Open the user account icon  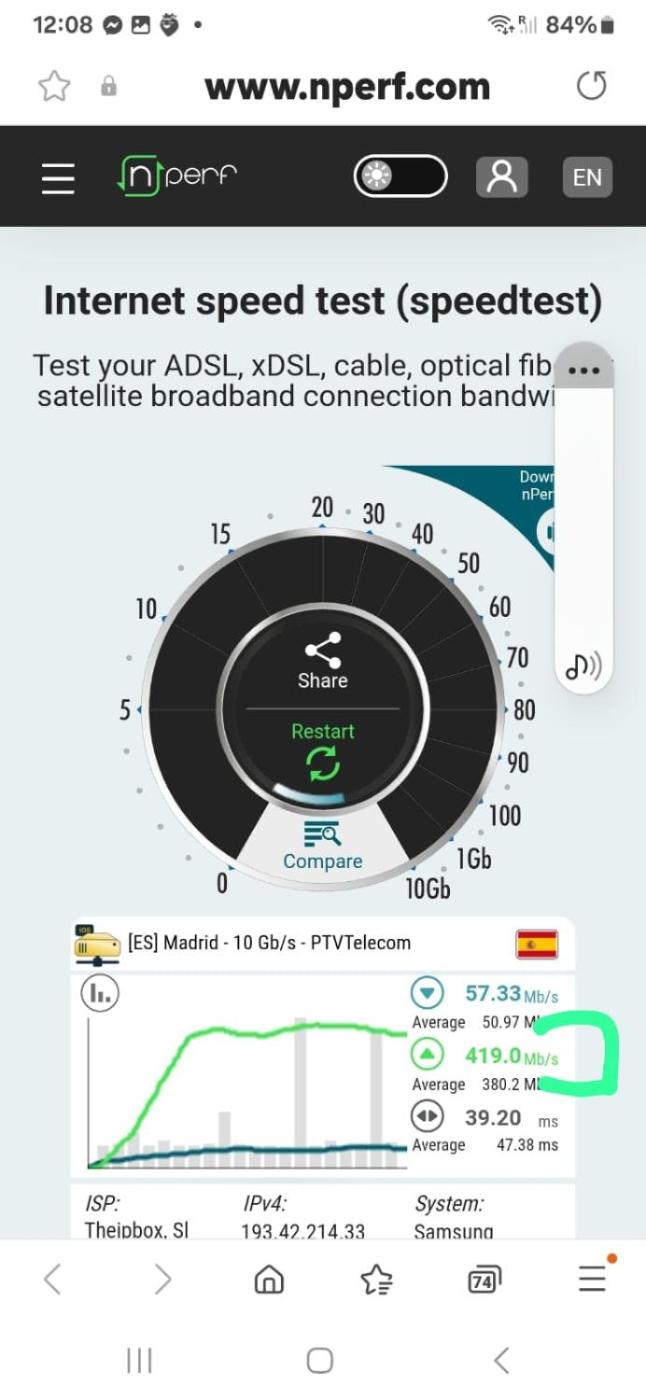coord(501,177)
